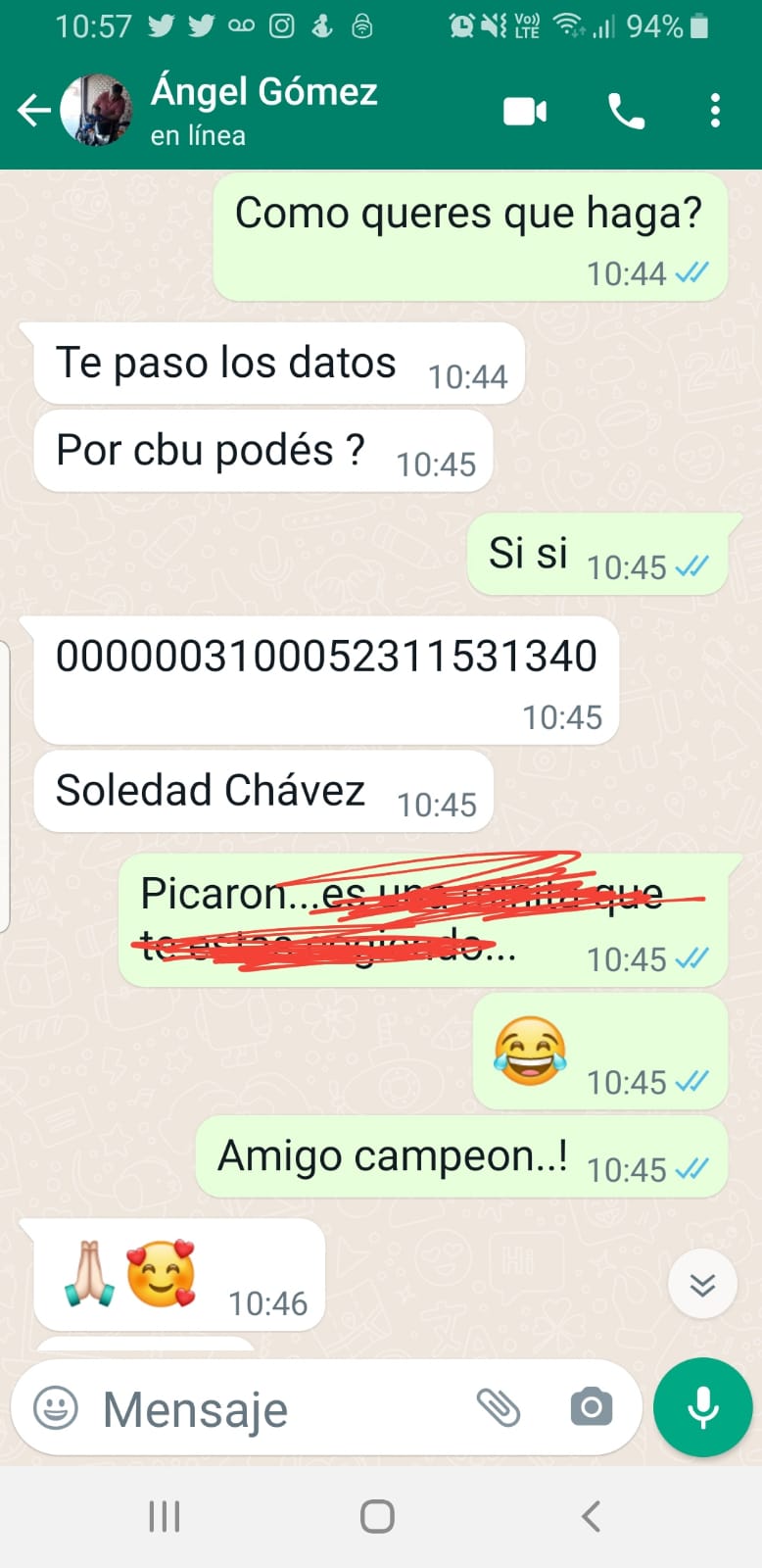Go to the phone's home screen
This screenshot has height=1568, width=762.
coord(377,1516)
